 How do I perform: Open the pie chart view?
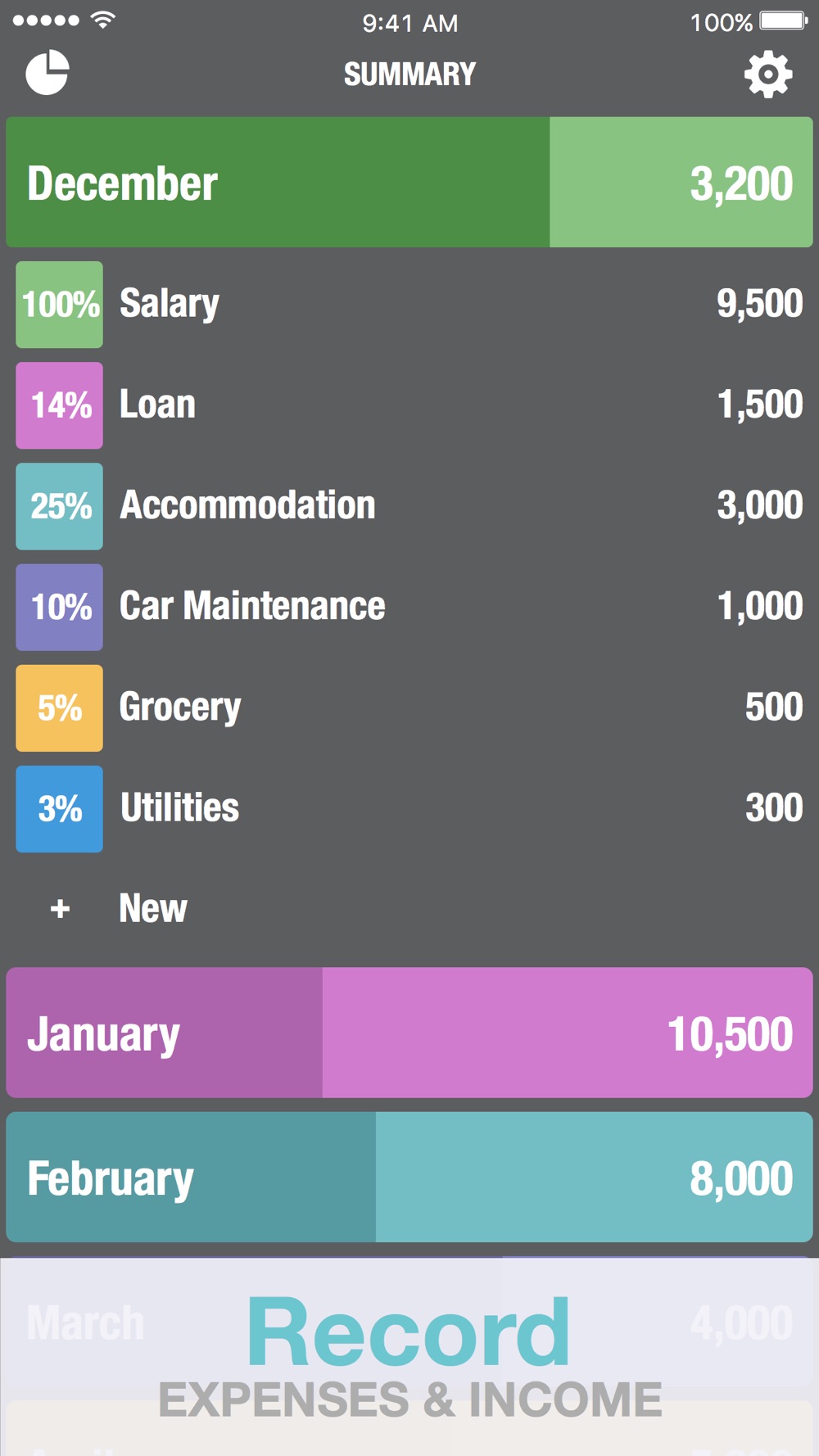(x=48, y=73)
